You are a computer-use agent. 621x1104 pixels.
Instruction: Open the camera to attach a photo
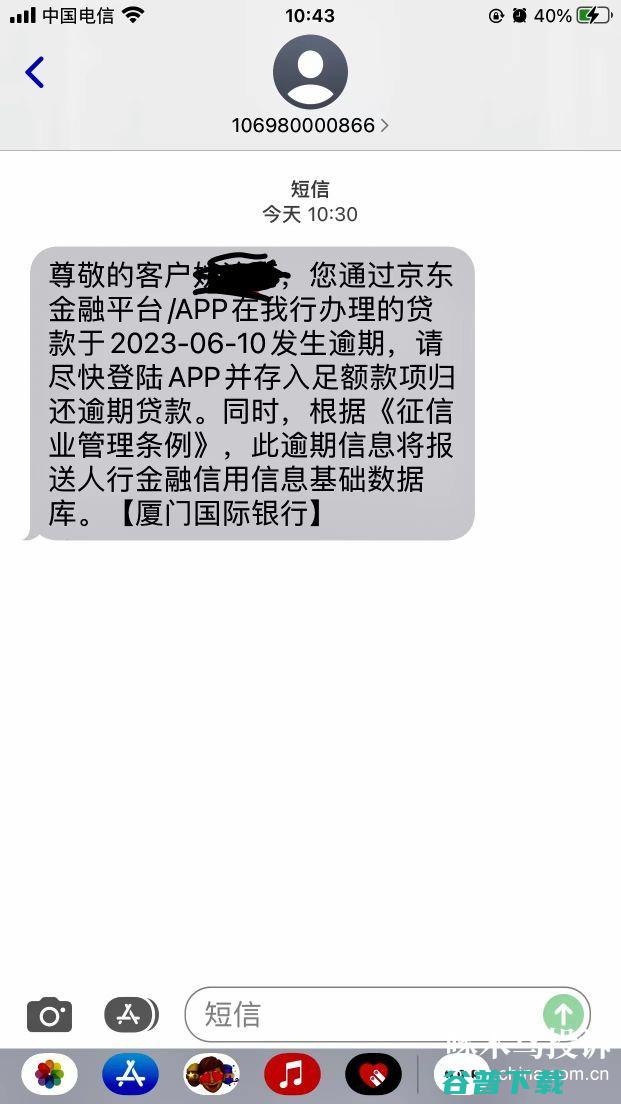pos(49,1015)
